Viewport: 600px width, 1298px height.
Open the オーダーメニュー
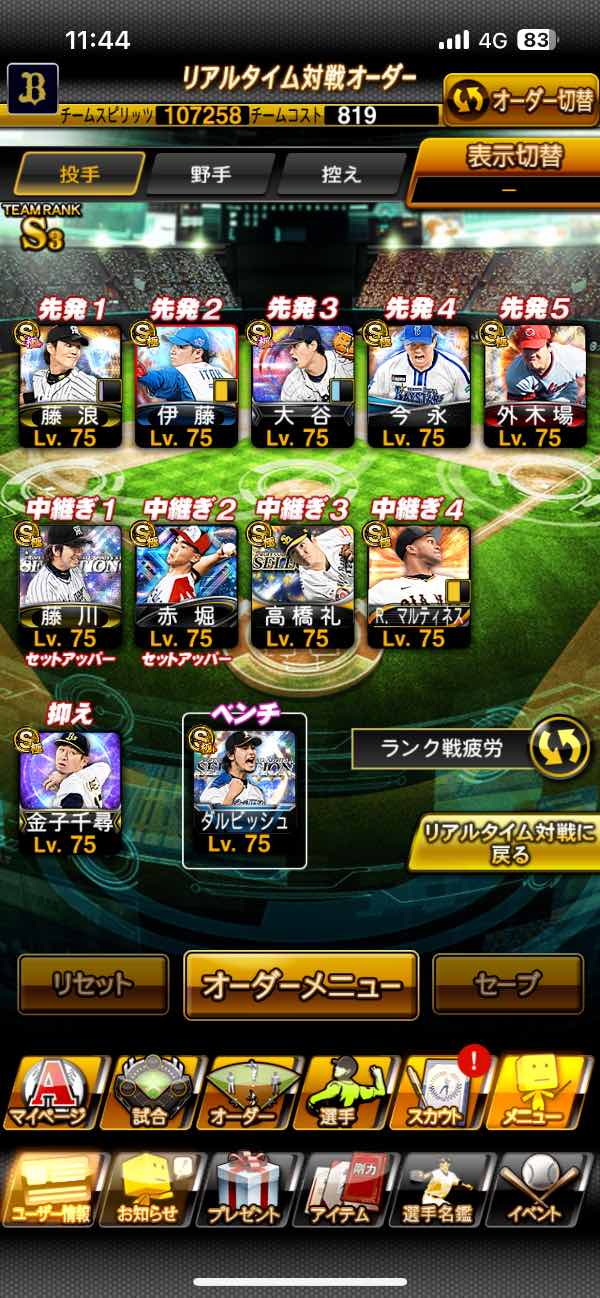click(300, 984)
